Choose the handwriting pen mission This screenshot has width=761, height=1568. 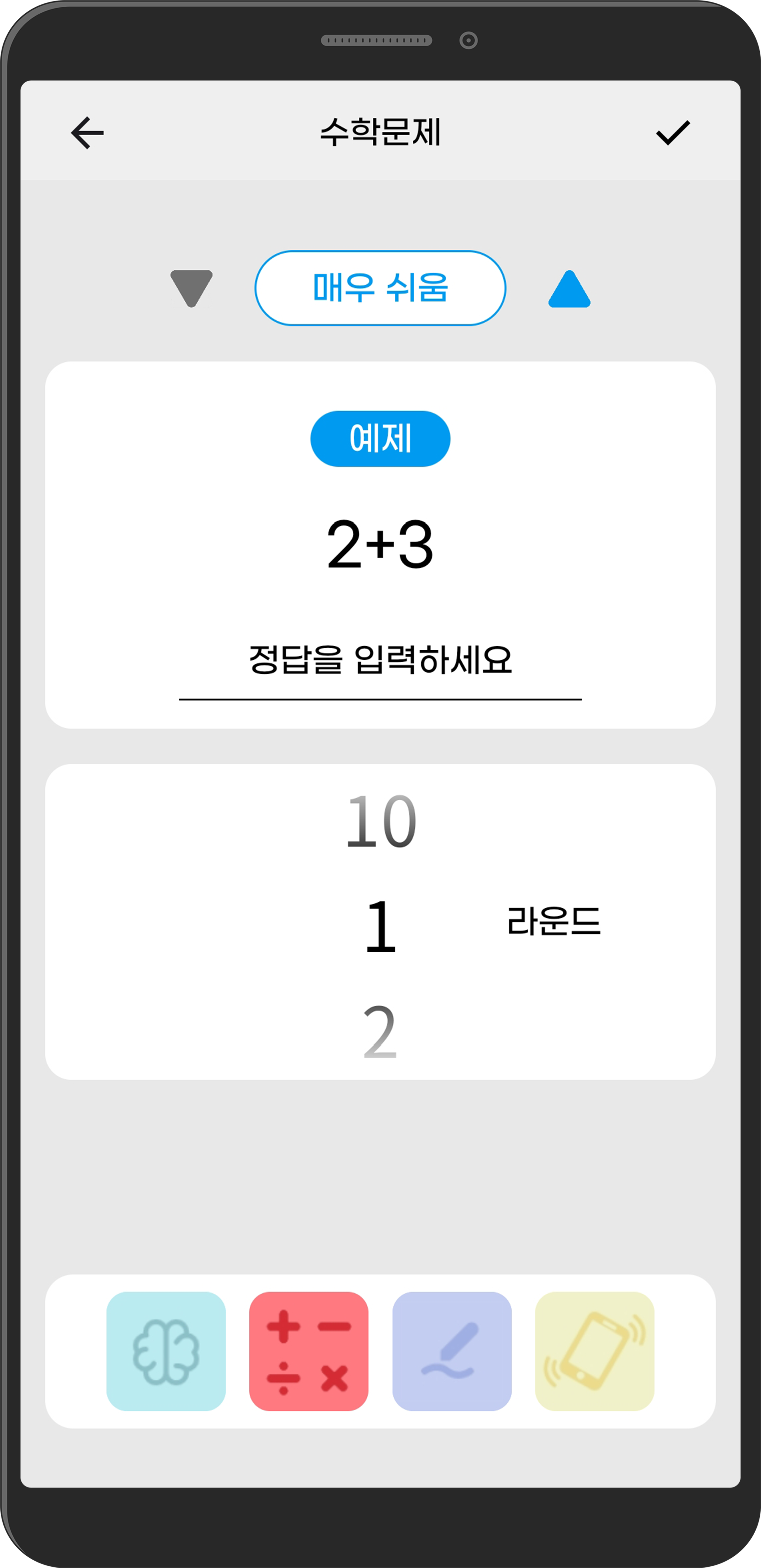coord(451,1351)
